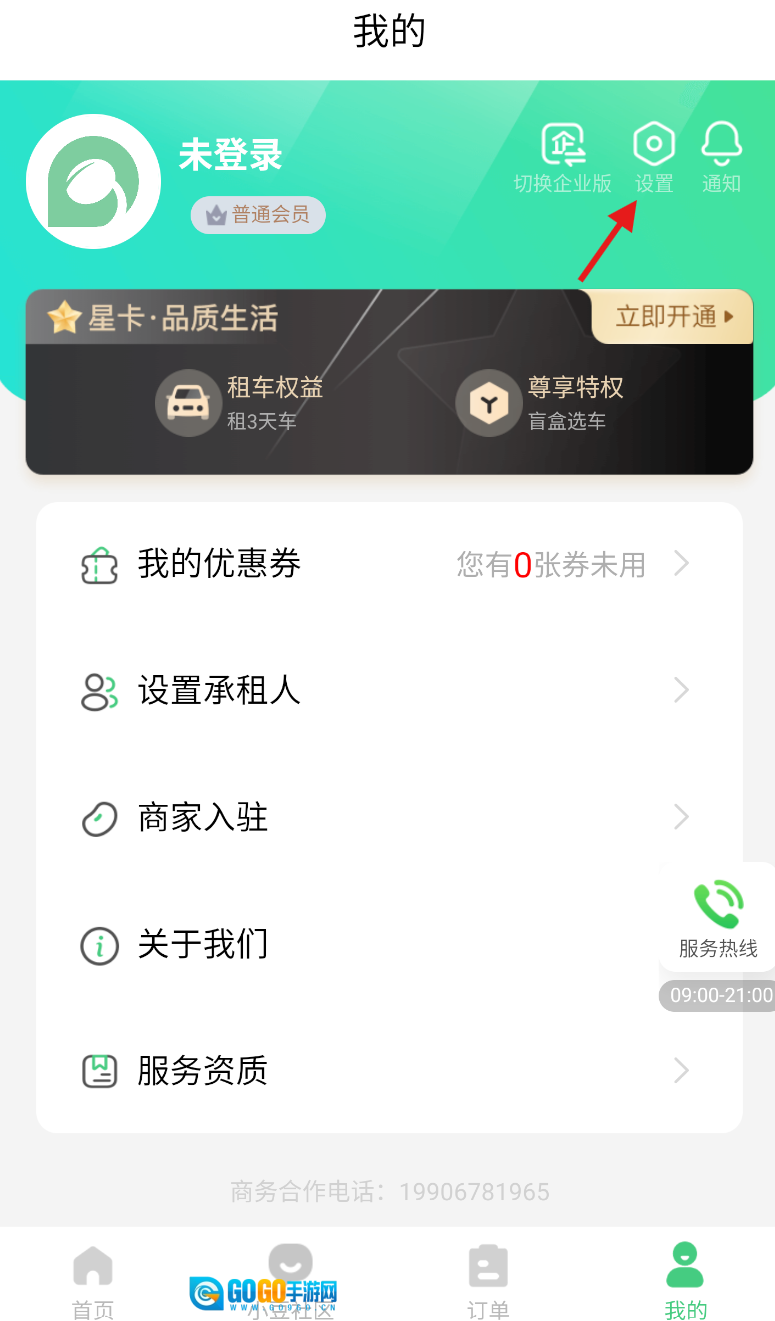Tap 切换企业版 to switch to enterprise
The image size is (775, 1321).
[x=563, y=156]
